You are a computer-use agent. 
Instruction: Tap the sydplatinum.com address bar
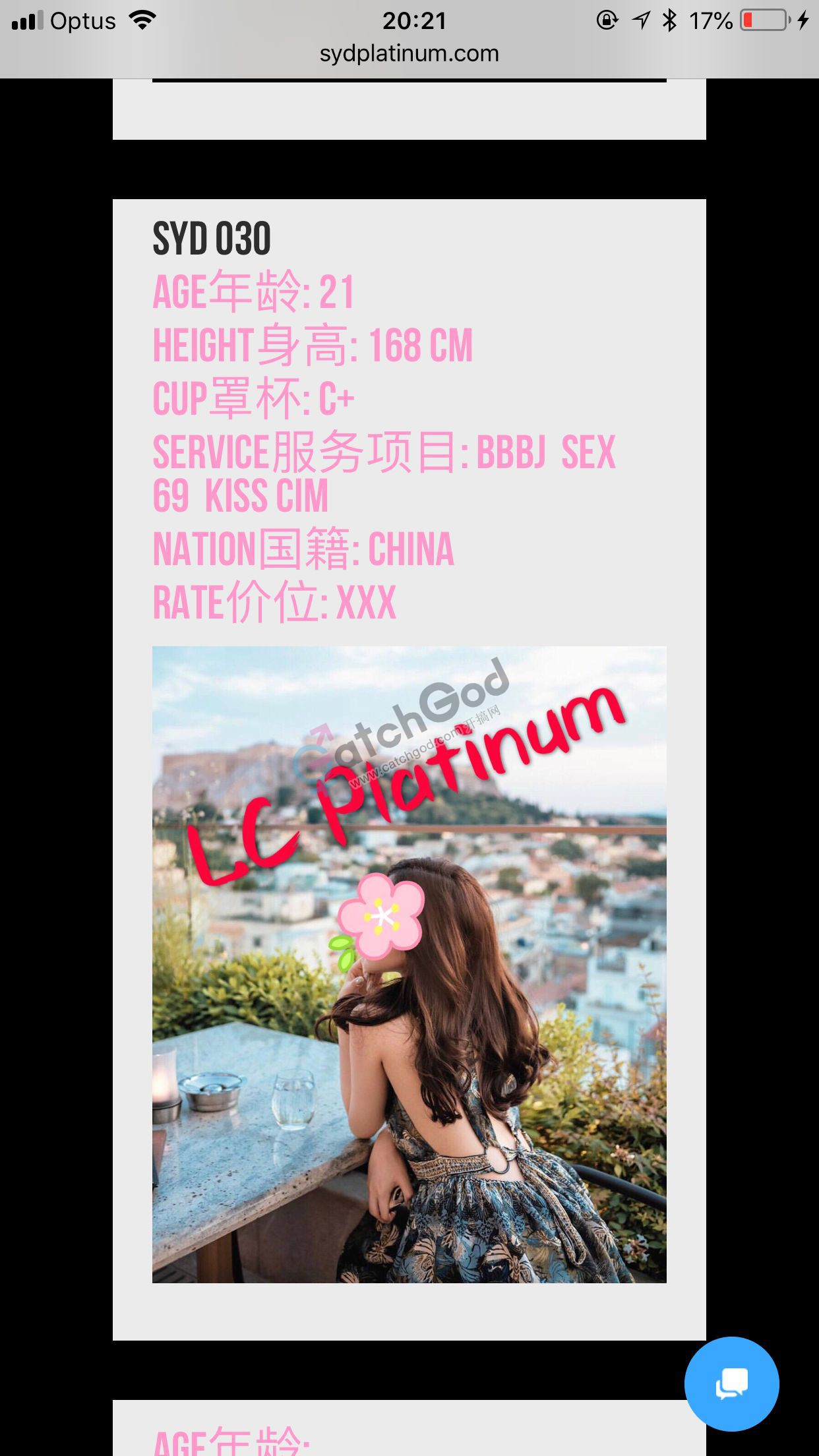(x=409, y=53)
